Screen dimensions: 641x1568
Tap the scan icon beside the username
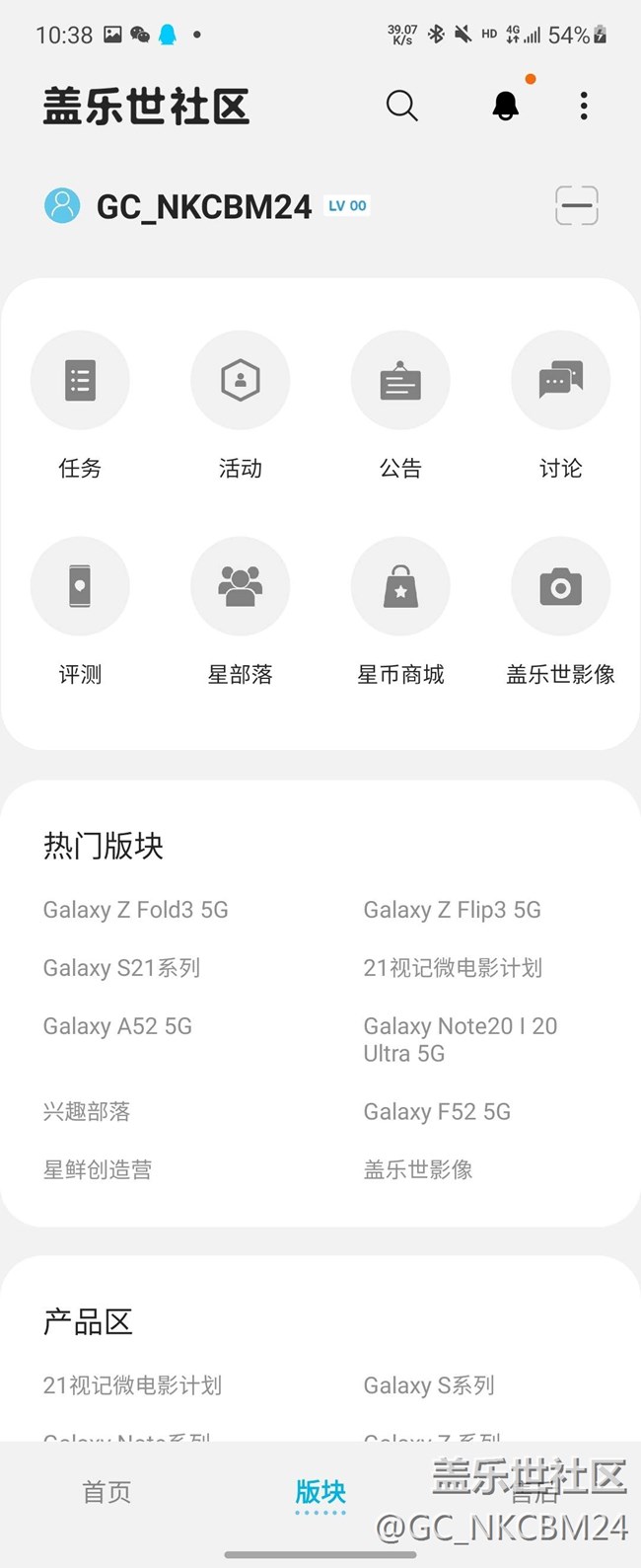[x=576, y=206]
